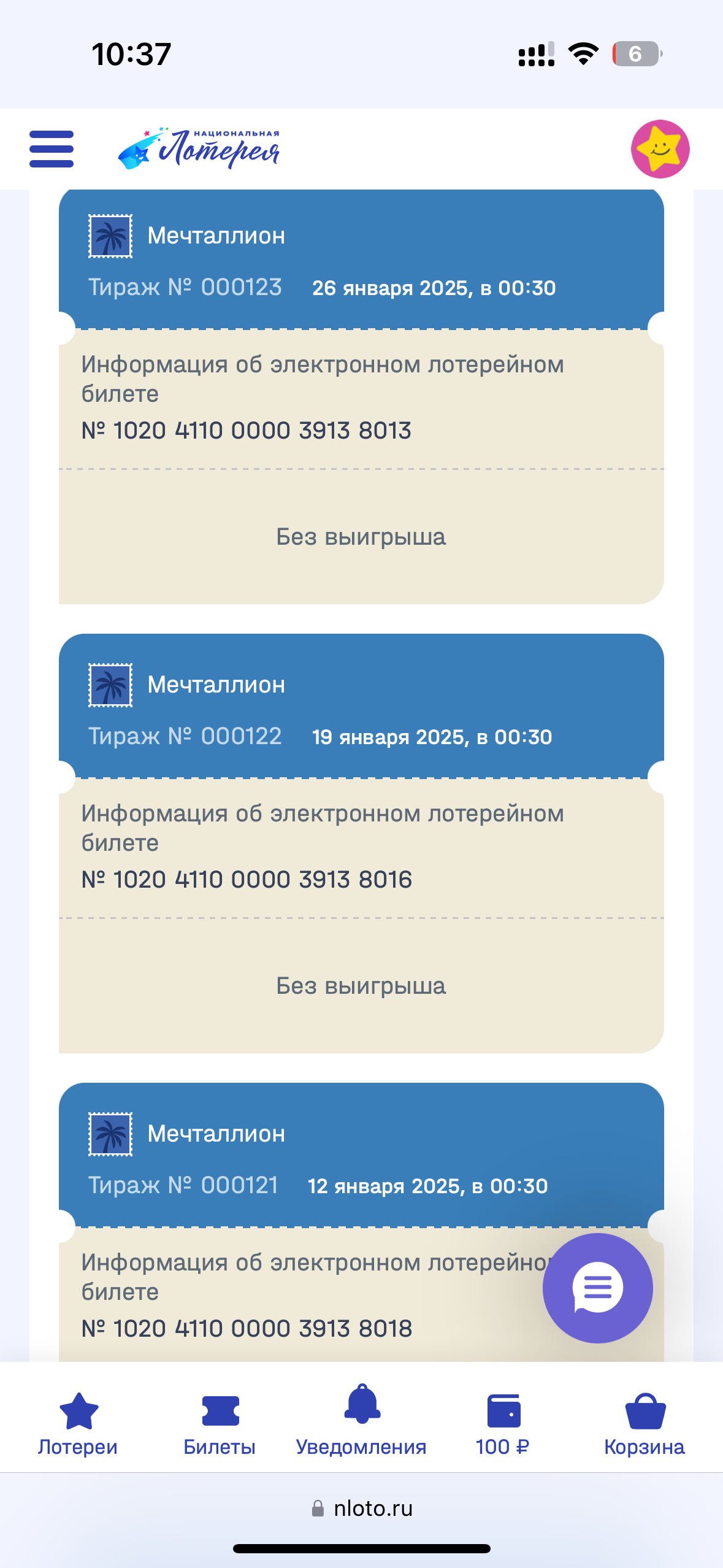The image size is (723, 1568).
Task: Go to the Национальная Лотерея home logo
Action: pyautogui.click(x=199, y=148)
